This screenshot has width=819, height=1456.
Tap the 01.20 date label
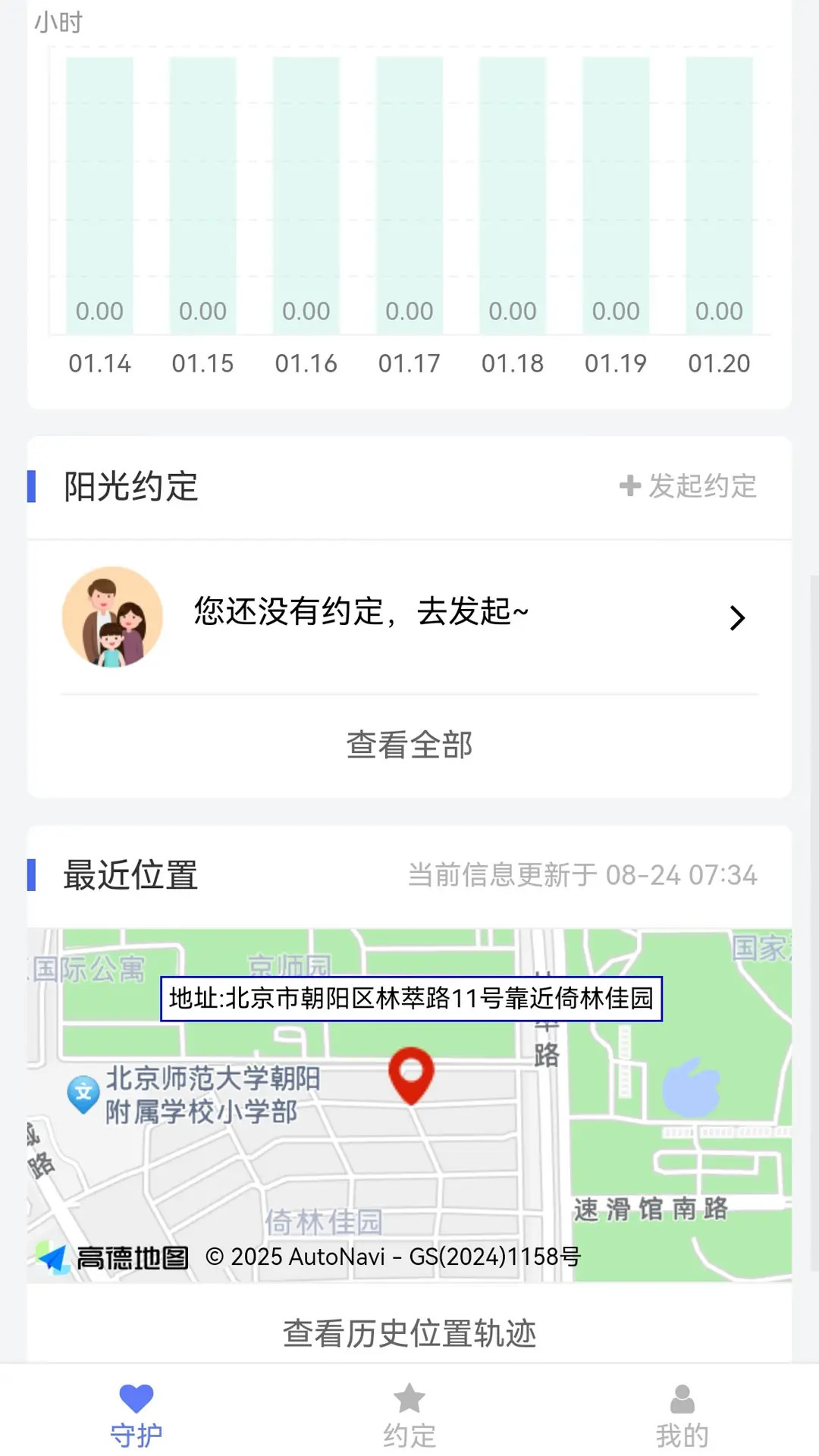click(719, 363)
